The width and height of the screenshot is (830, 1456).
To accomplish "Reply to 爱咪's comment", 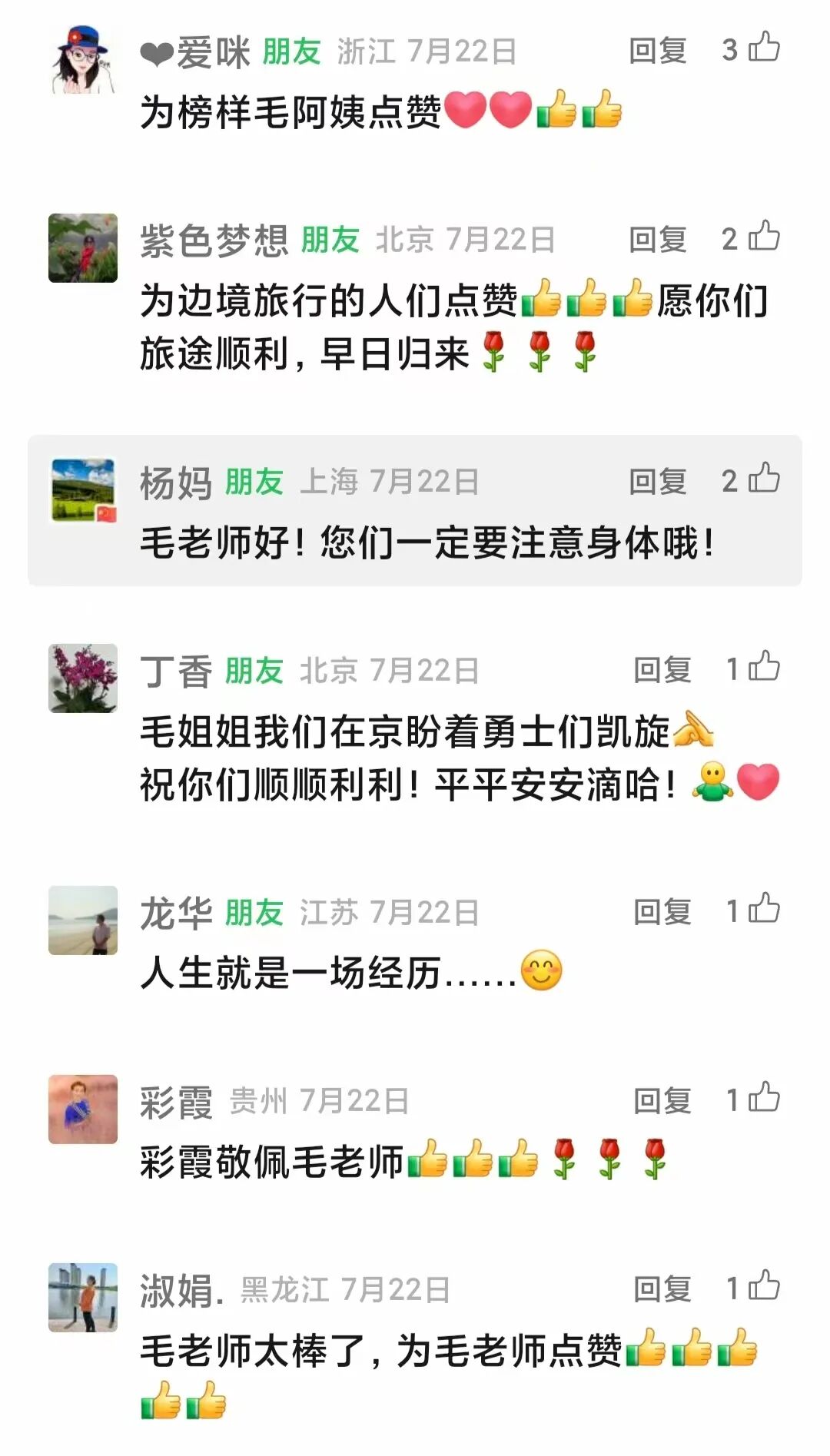I will [x=658, y=51].
